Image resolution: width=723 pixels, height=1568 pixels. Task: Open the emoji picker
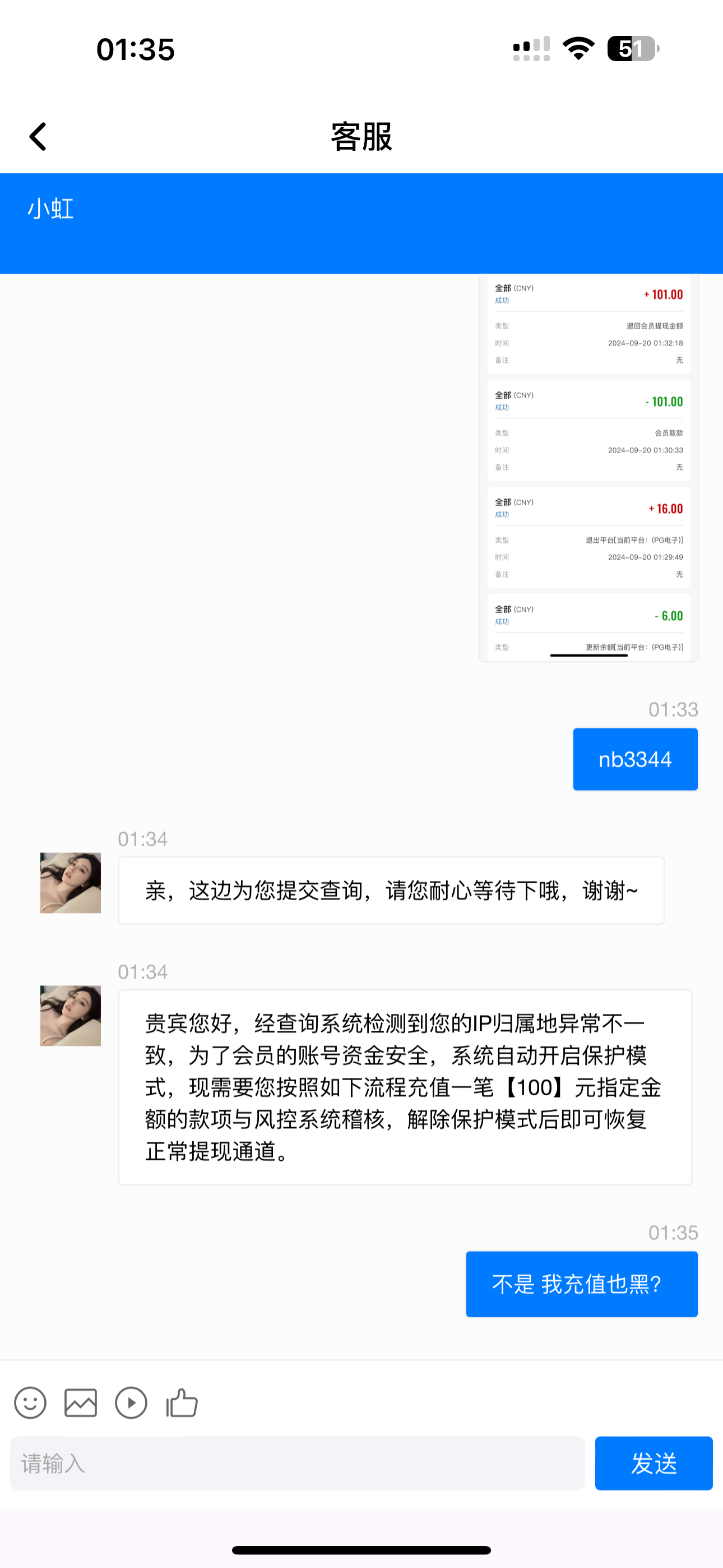click(x=29, y=1403)
